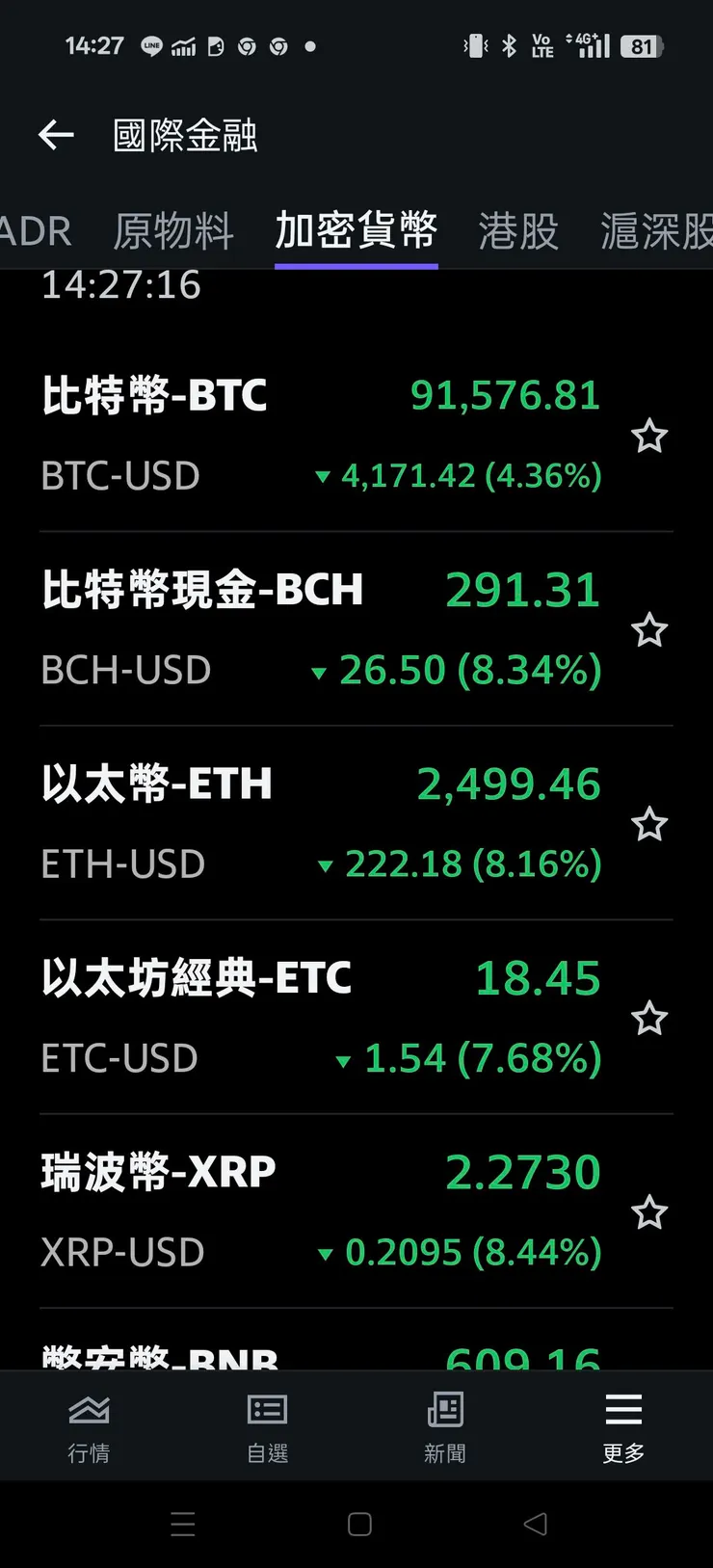713x1568 pixels.
Task: Tap the star icon beside 瑞波幣-XRP
Action: pos(649,1212)
